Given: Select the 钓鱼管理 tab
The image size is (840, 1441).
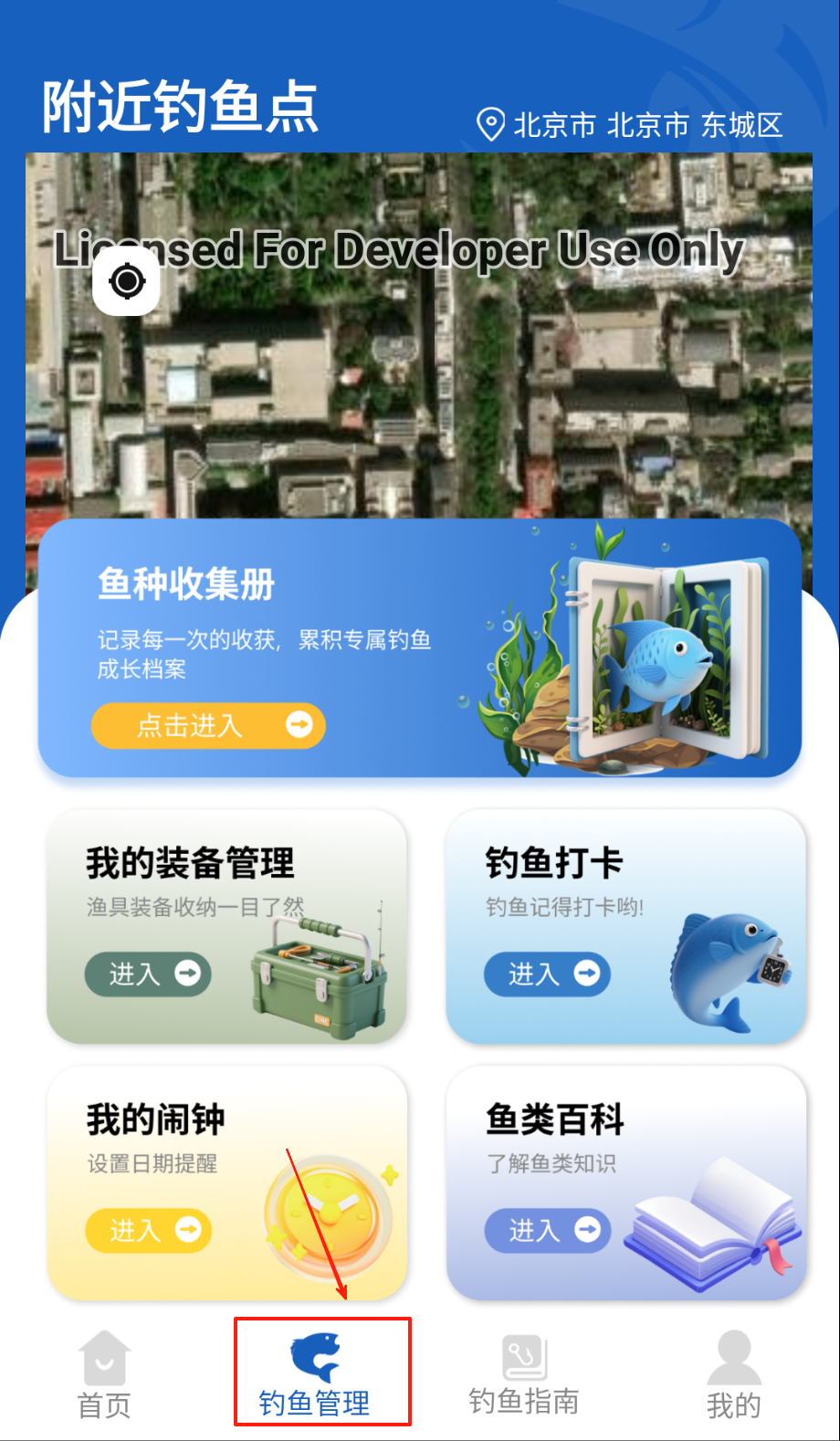Looking at the screenshot, I should pyautogui.click(x=315, y=1376).
